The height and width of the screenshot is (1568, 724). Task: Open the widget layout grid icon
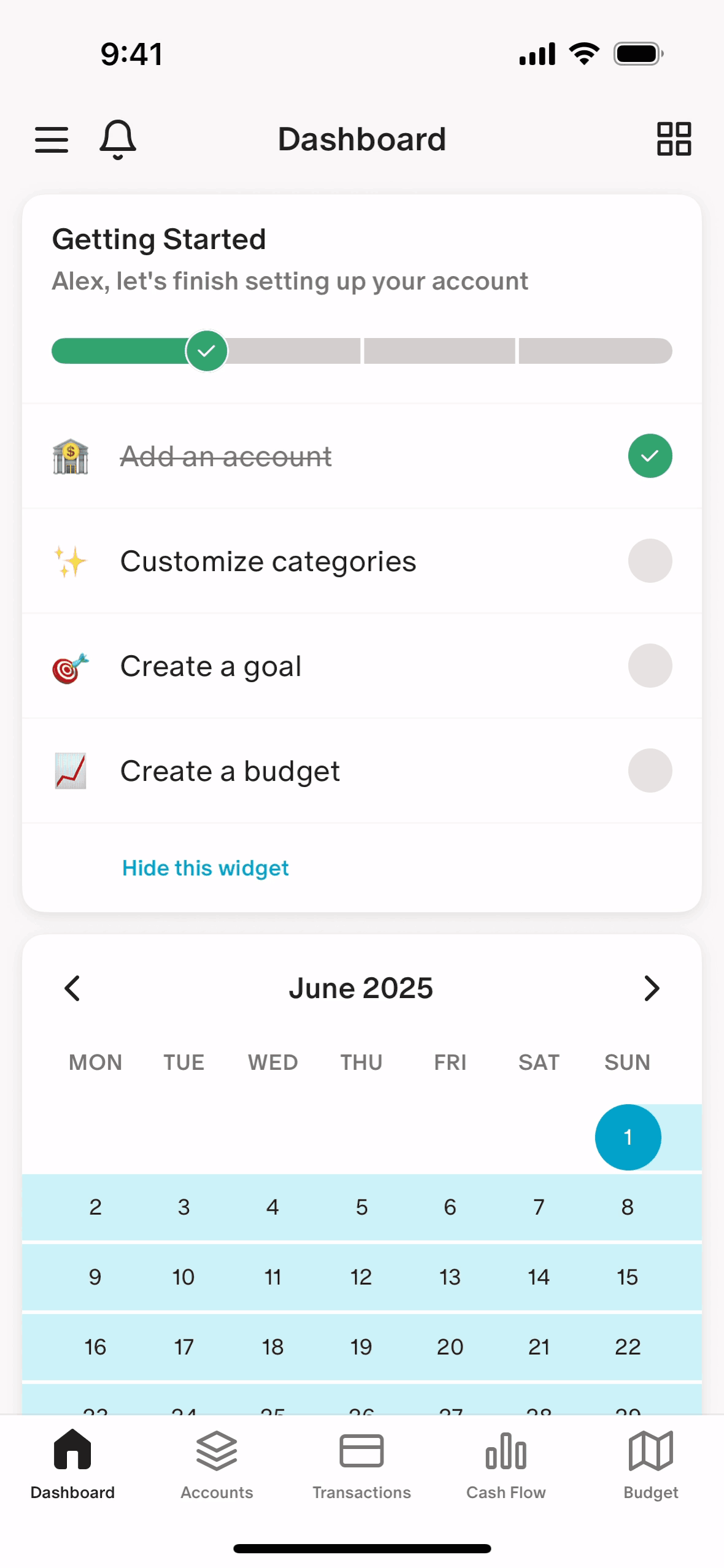click(673, 139)
